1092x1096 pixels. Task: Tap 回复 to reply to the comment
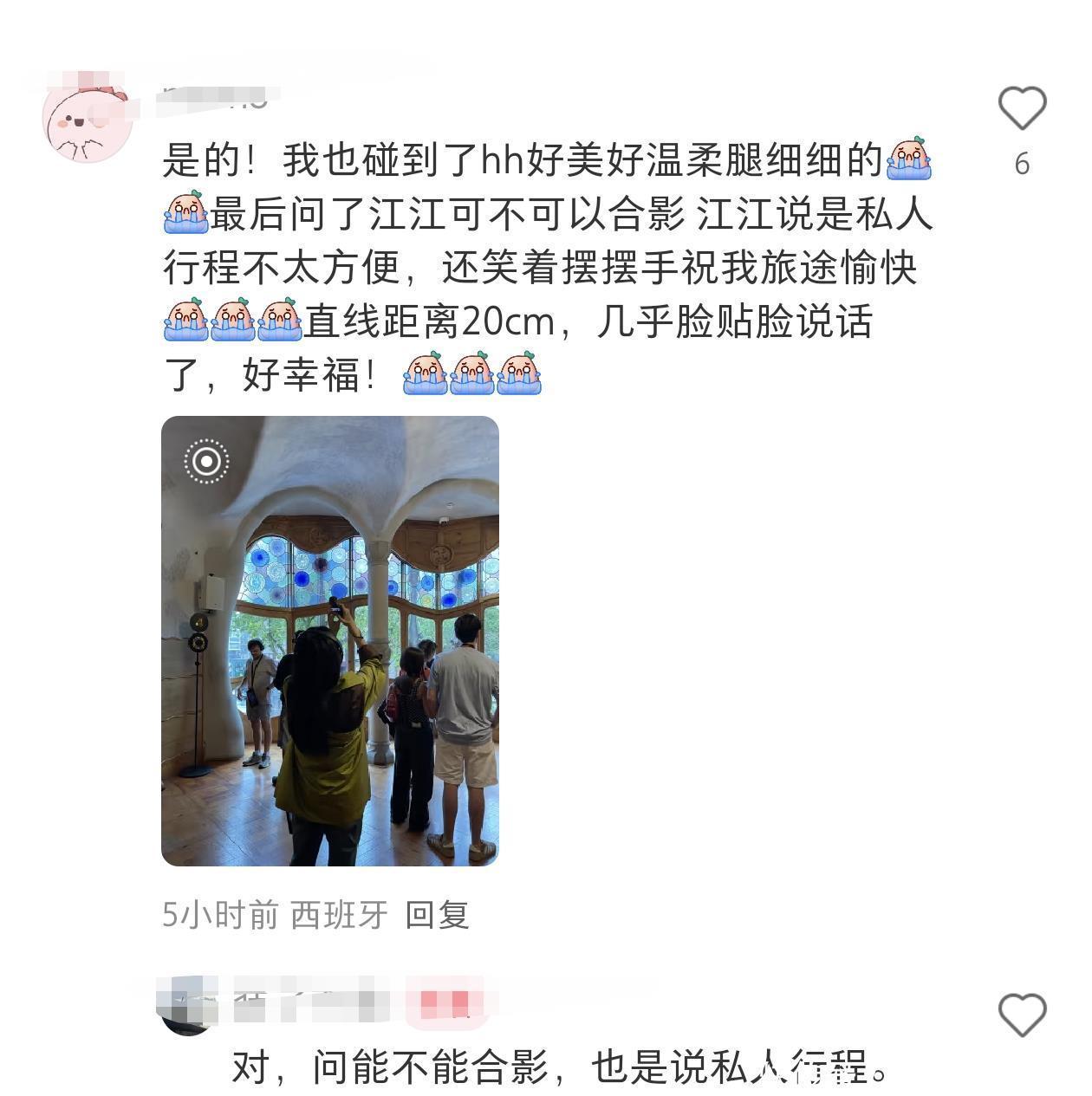click(x=437, y=915)
